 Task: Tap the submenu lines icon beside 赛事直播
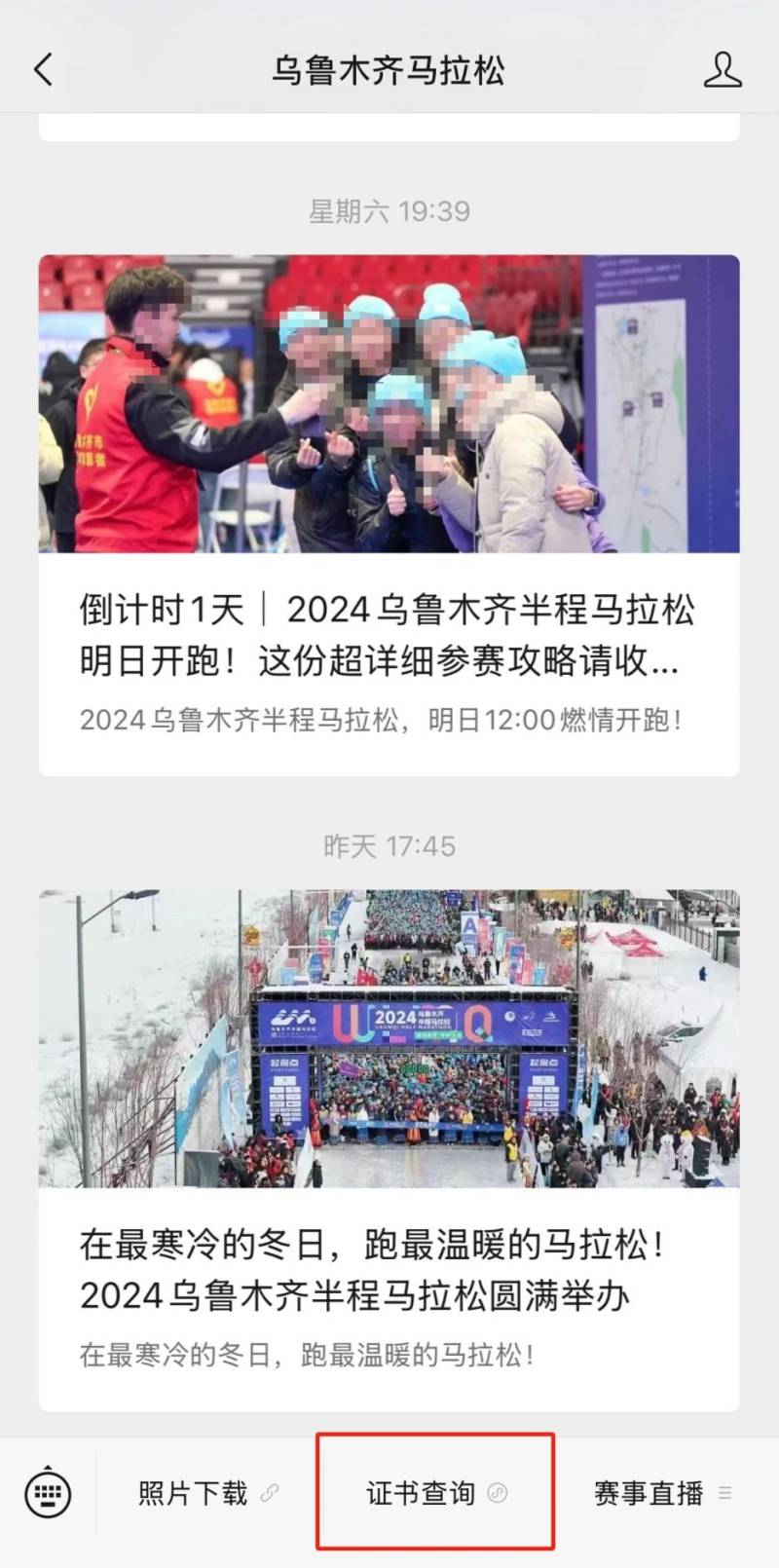tap(724, 1493)
